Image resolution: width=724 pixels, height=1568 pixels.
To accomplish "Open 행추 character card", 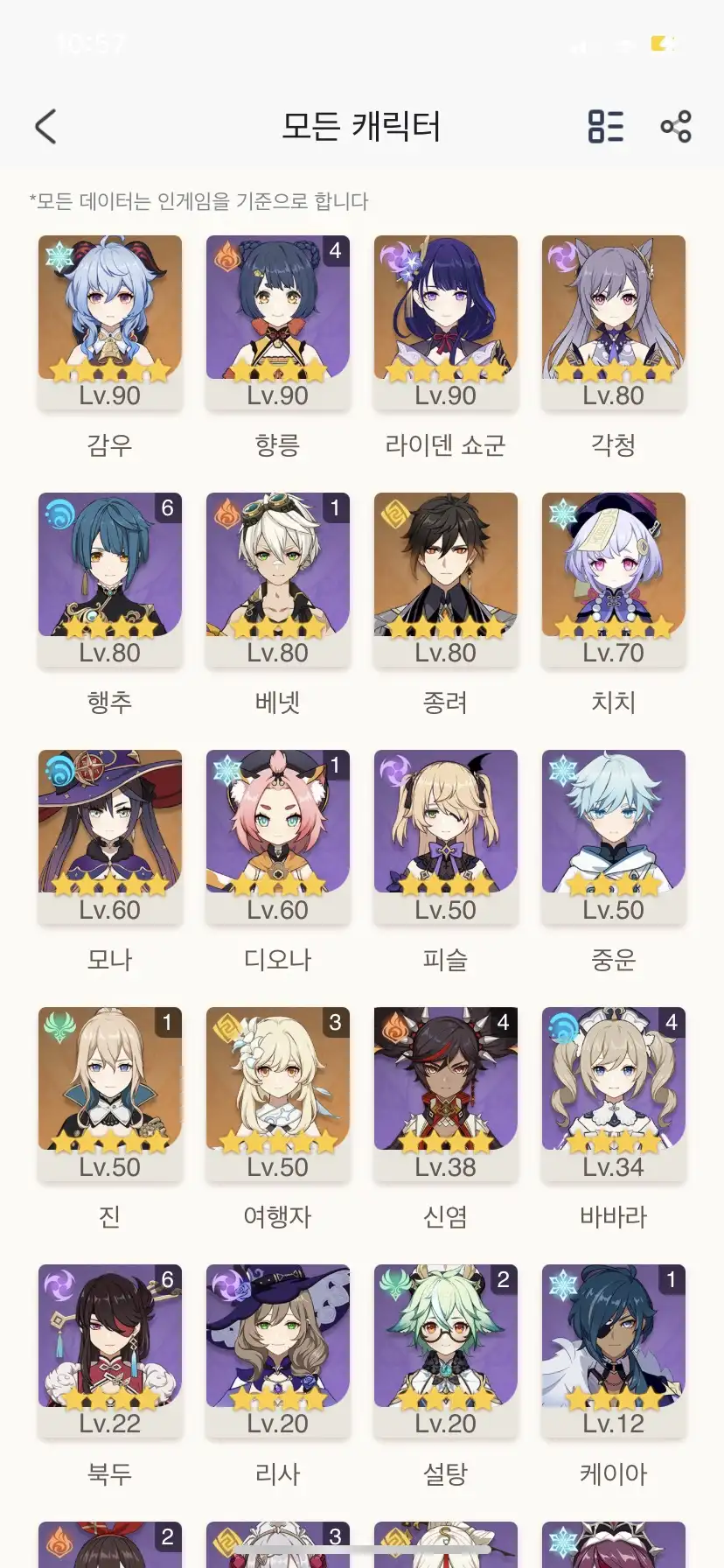I will (x=110, y=579).
